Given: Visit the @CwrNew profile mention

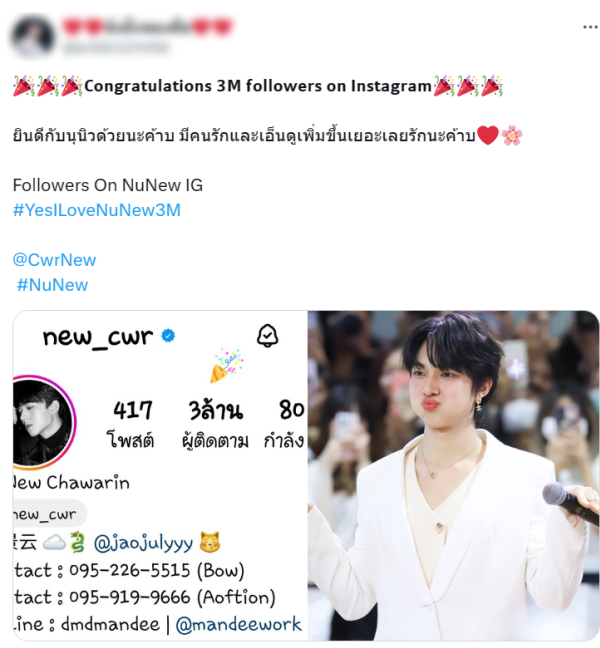Looking at the screenshot, I should point(54,260).
